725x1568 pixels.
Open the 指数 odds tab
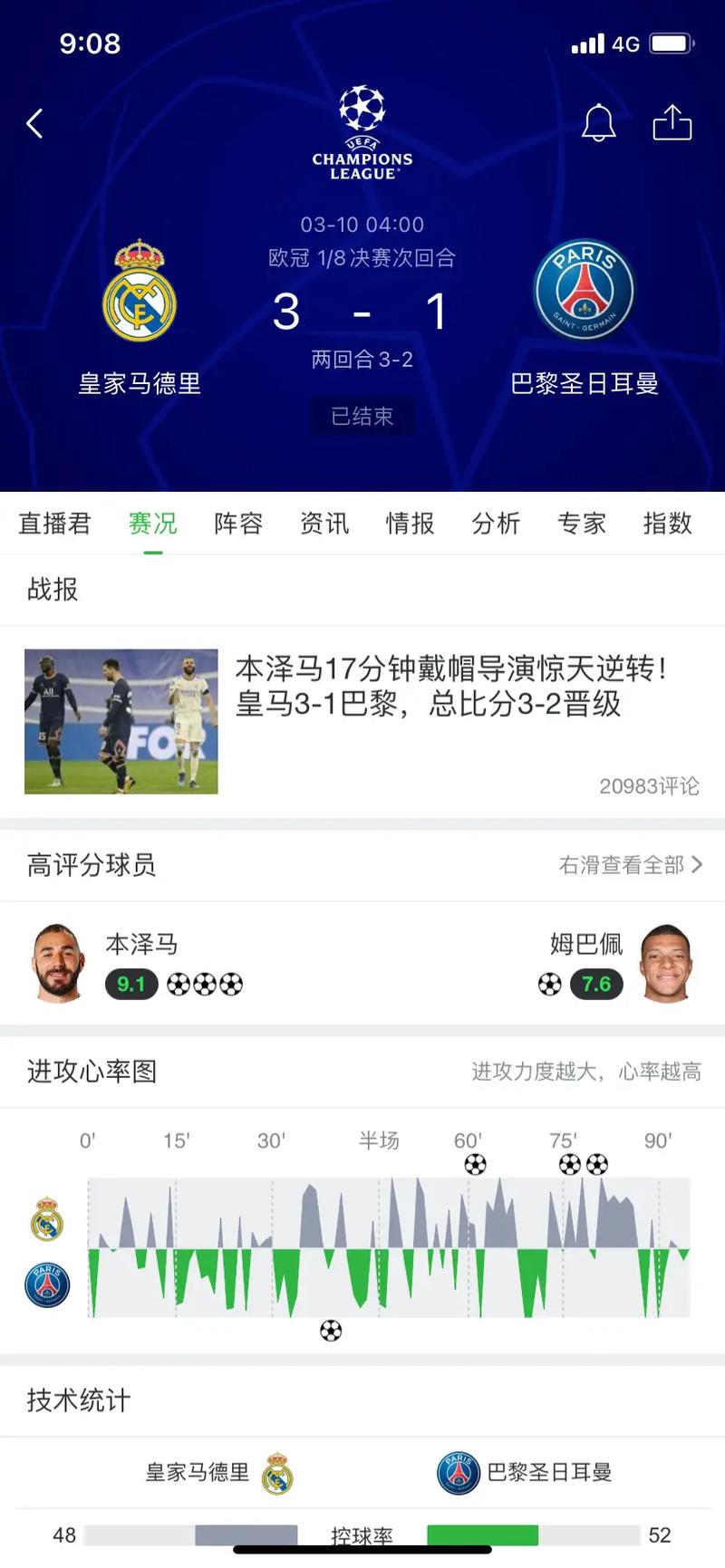pyautogui.click(x=667, y=524)
